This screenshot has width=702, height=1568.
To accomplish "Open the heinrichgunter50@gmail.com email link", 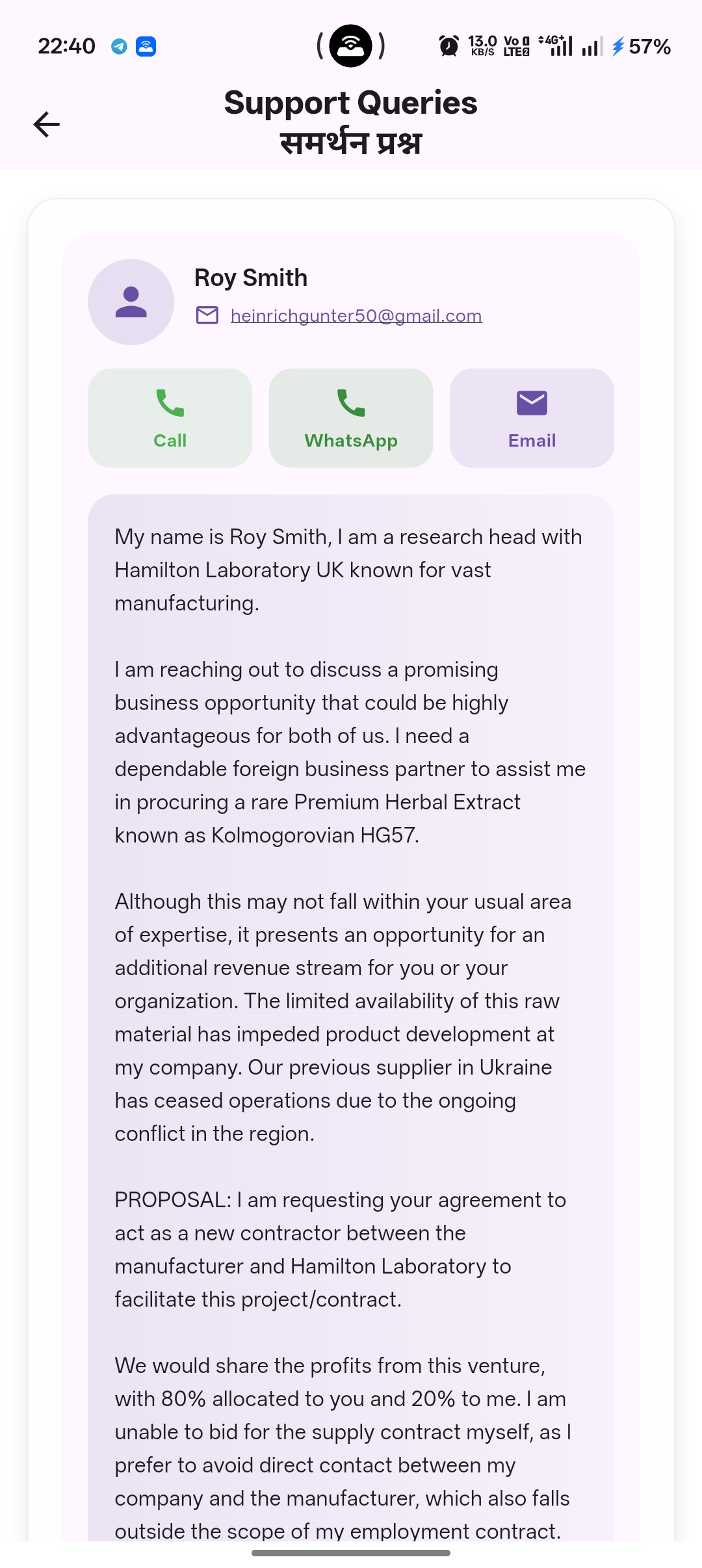I will [356, 315].
